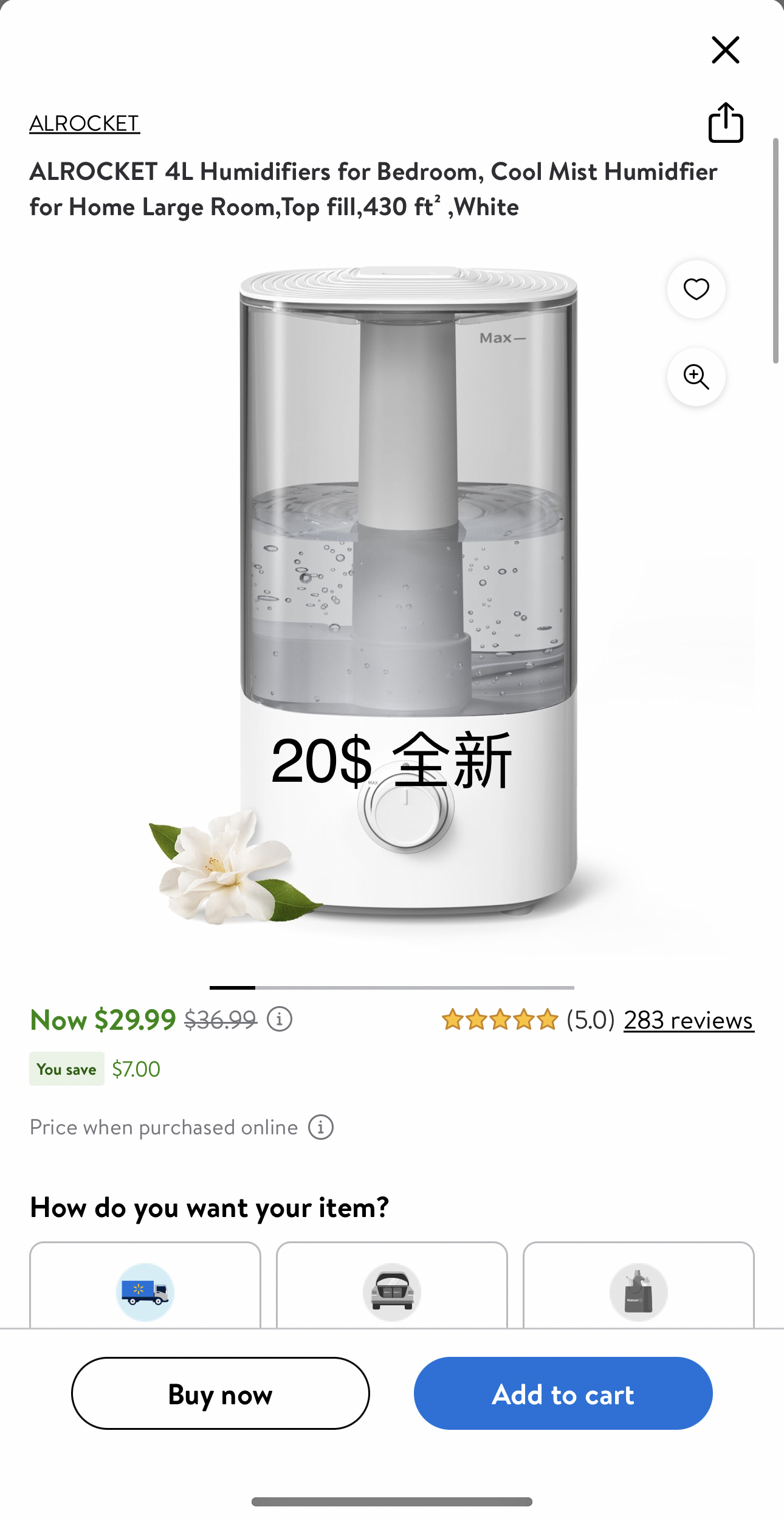Add the humidifier to cart

[x=563, y=1393]
